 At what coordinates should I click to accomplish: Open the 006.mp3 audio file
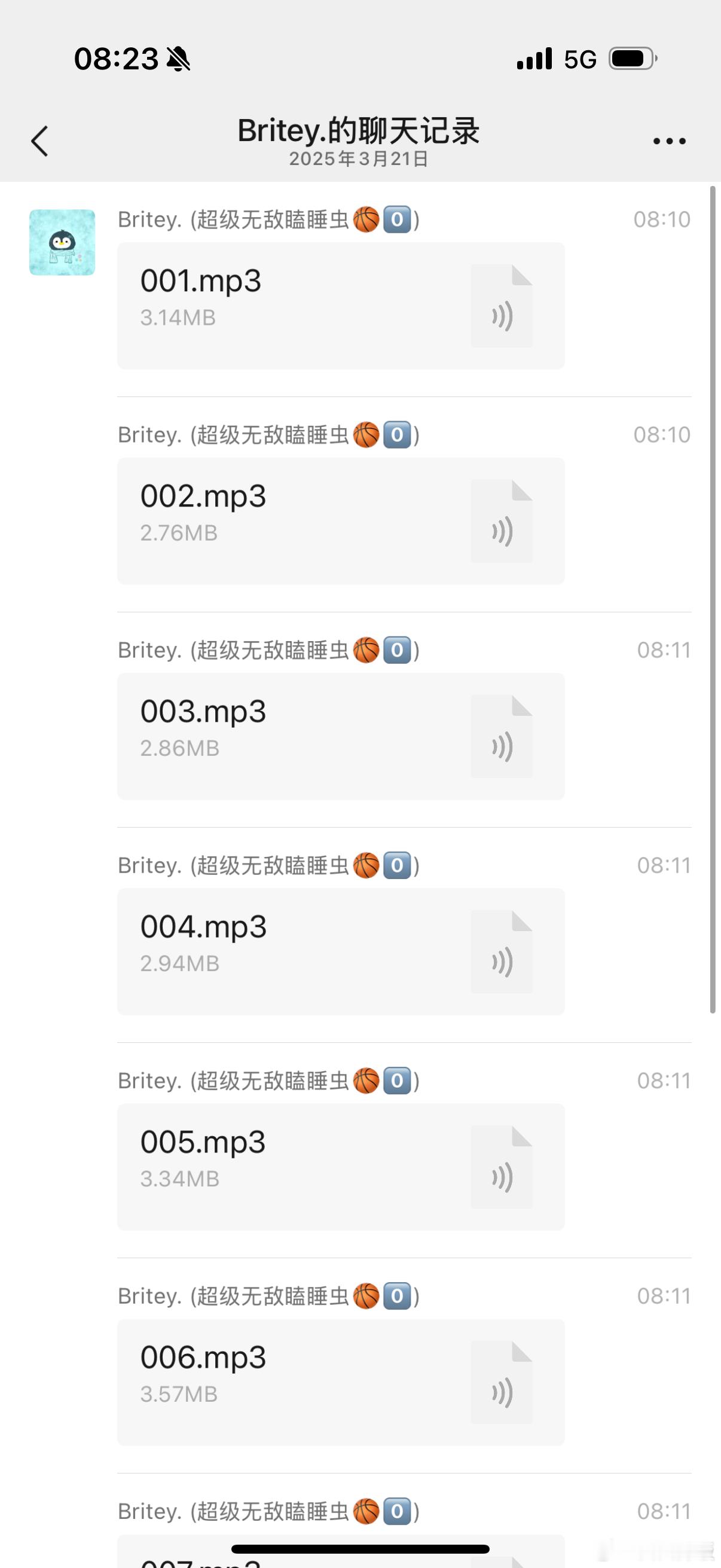tap(341, 1382)
